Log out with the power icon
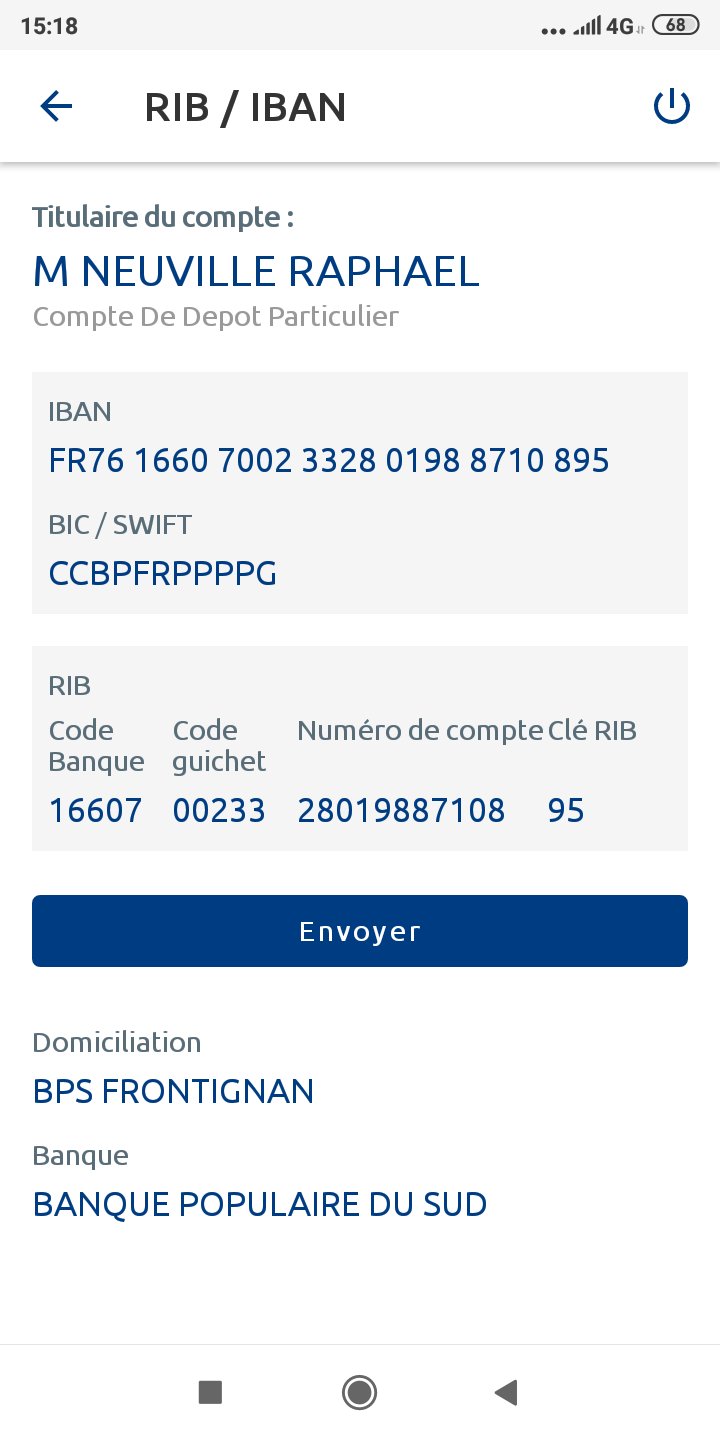The image size is (720, 1440). (x=671, y=106)
